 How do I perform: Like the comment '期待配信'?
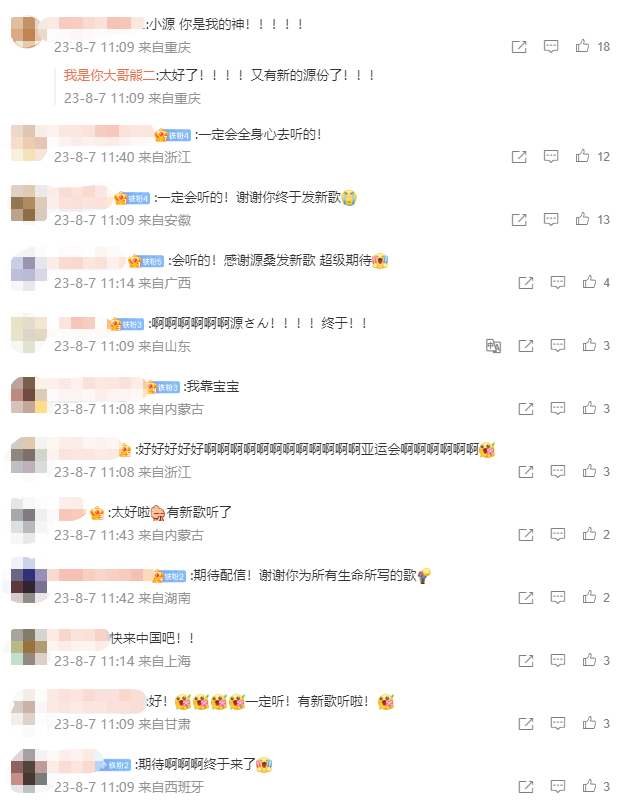coord(589,598)
